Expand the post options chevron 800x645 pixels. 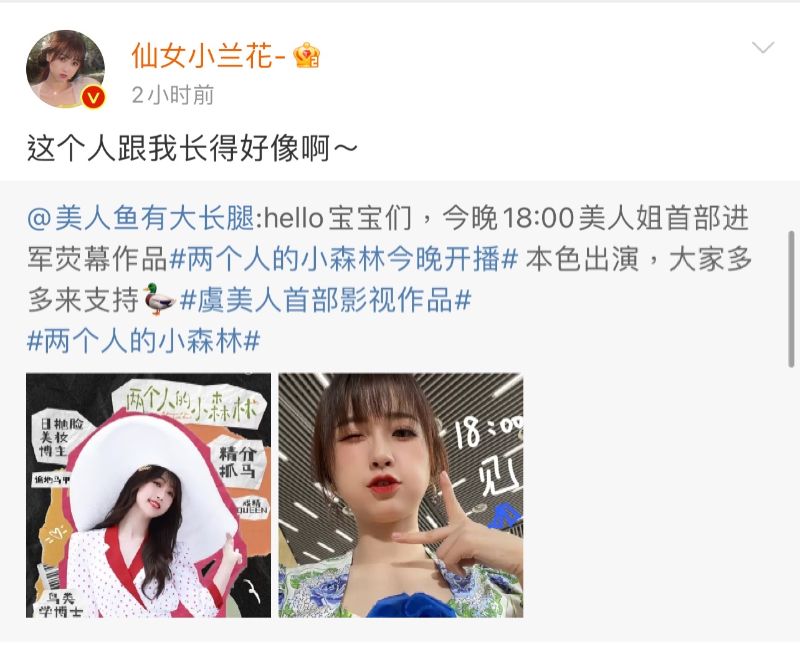click(x=763, y=48)
